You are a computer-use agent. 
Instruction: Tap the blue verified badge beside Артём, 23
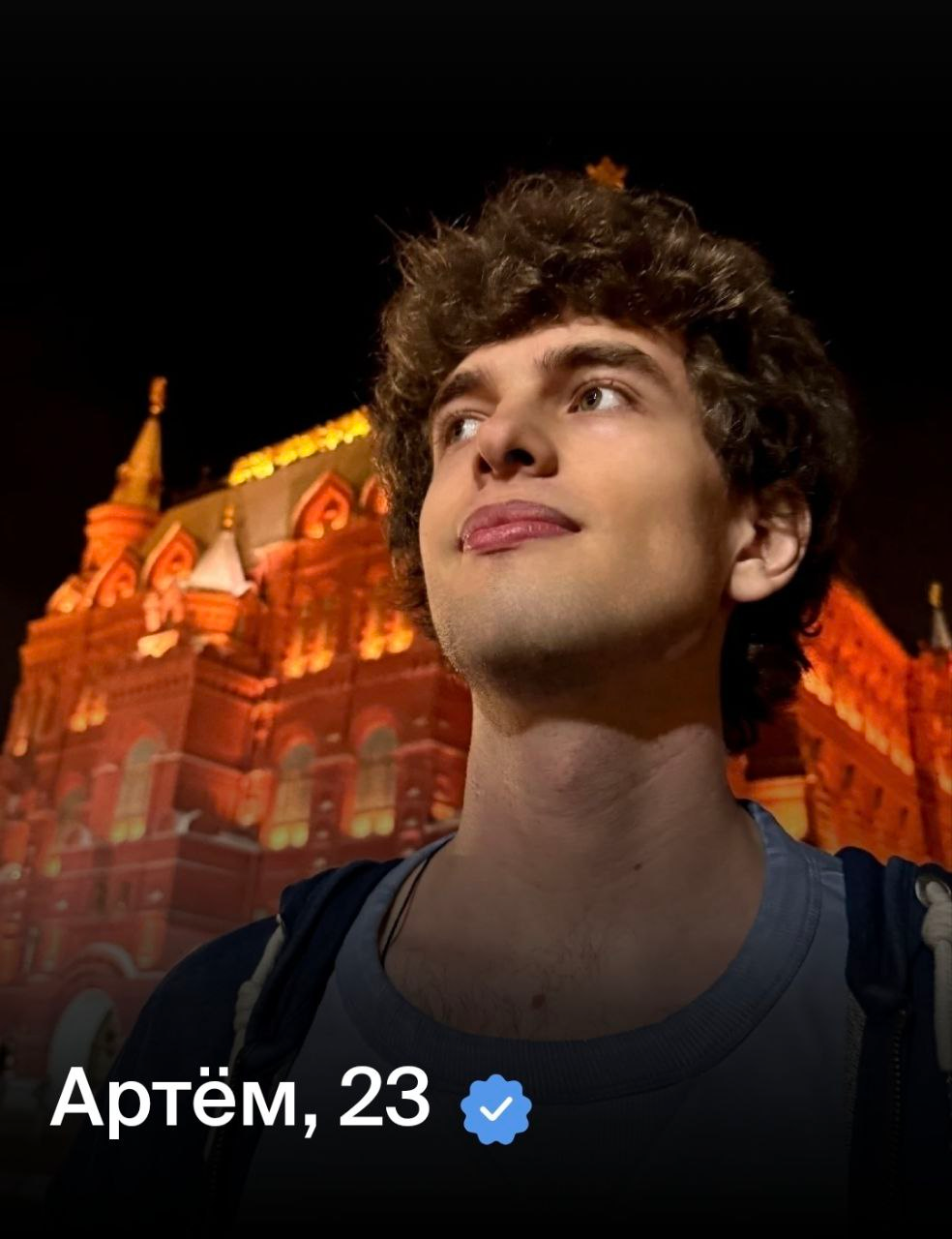[495, 1108]
